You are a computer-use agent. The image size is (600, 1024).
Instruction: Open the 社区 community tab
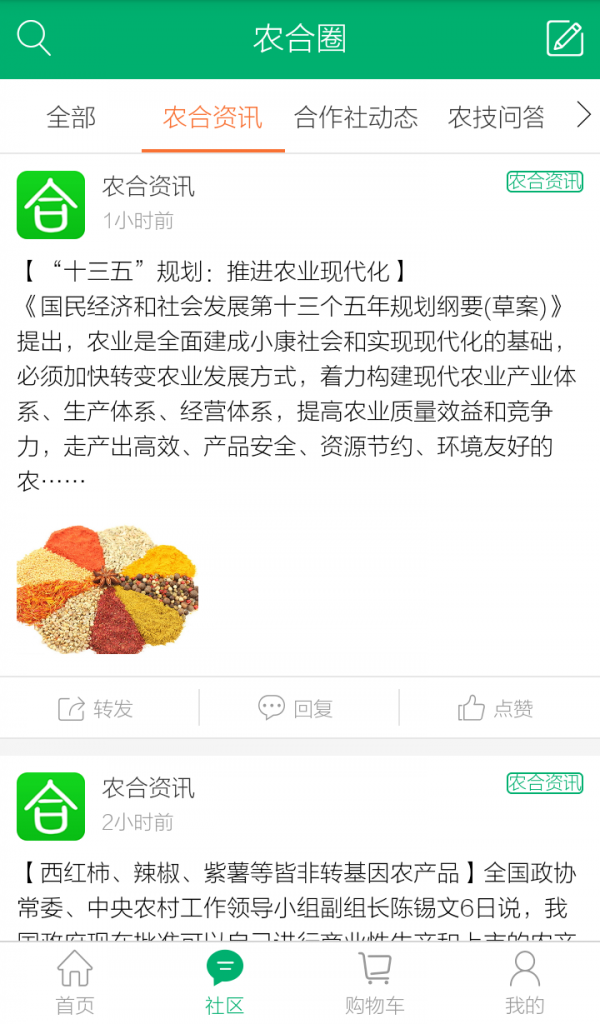[225, 983]
